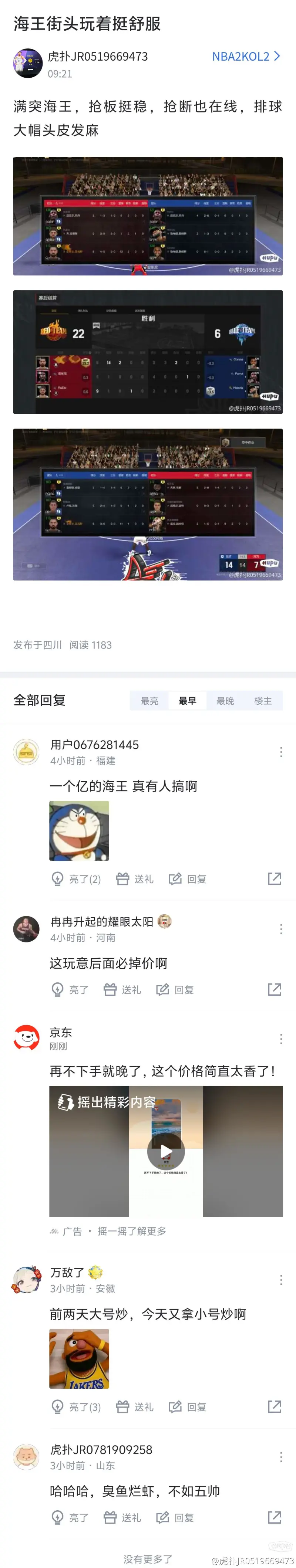Open poster 虎扑JR0519669473's profile avatar

(28, 63)
